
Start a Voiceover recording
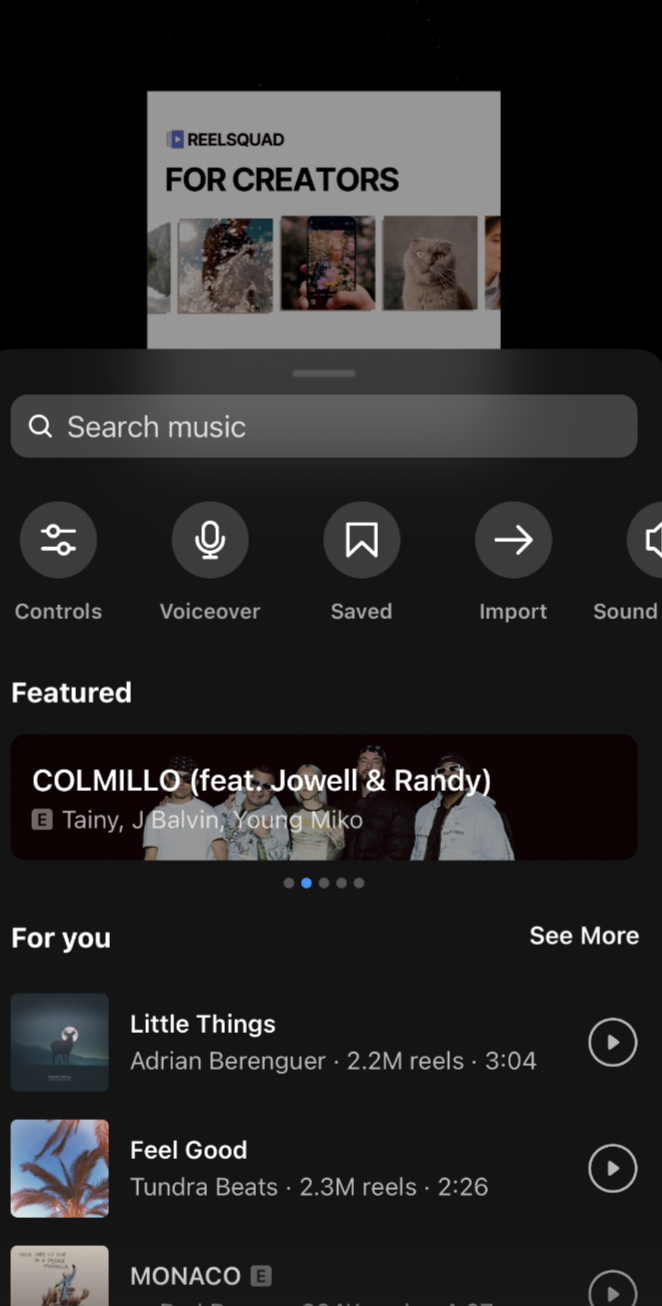[x=210, y=541]
